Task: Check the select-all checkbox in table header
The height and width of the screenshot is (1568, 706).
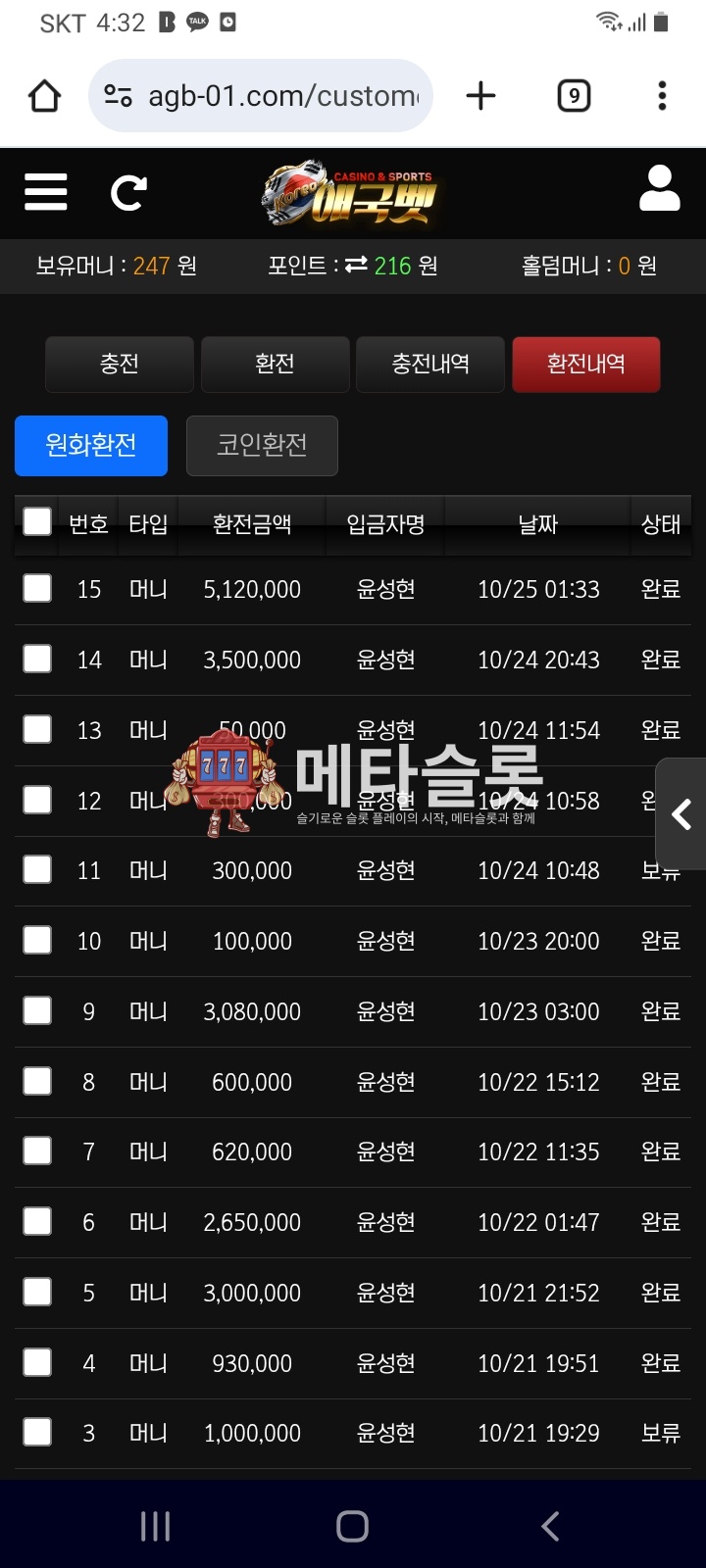Action: 37,521
